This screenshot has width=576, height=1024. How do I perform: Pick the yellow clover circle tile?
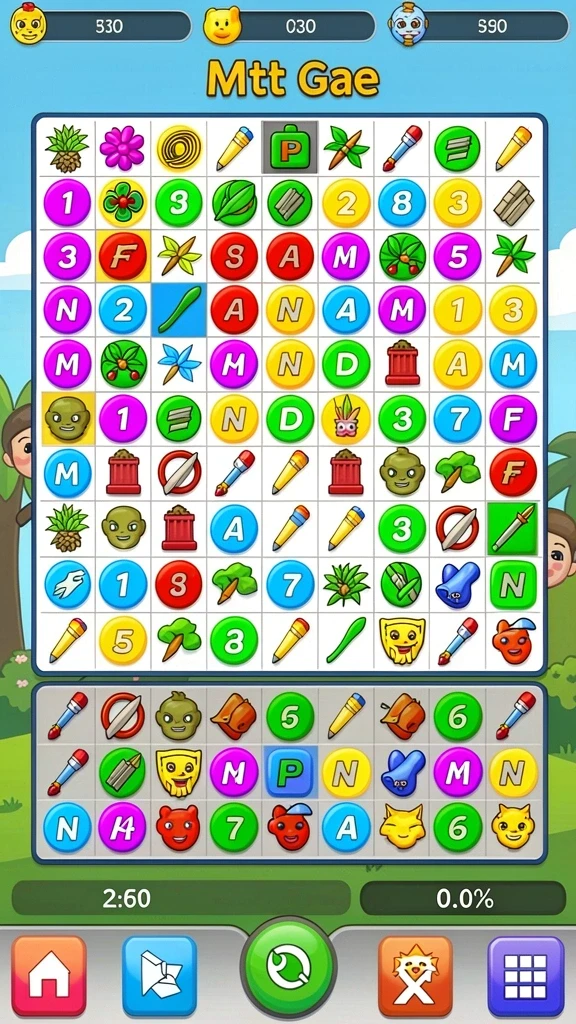point(123,203)
